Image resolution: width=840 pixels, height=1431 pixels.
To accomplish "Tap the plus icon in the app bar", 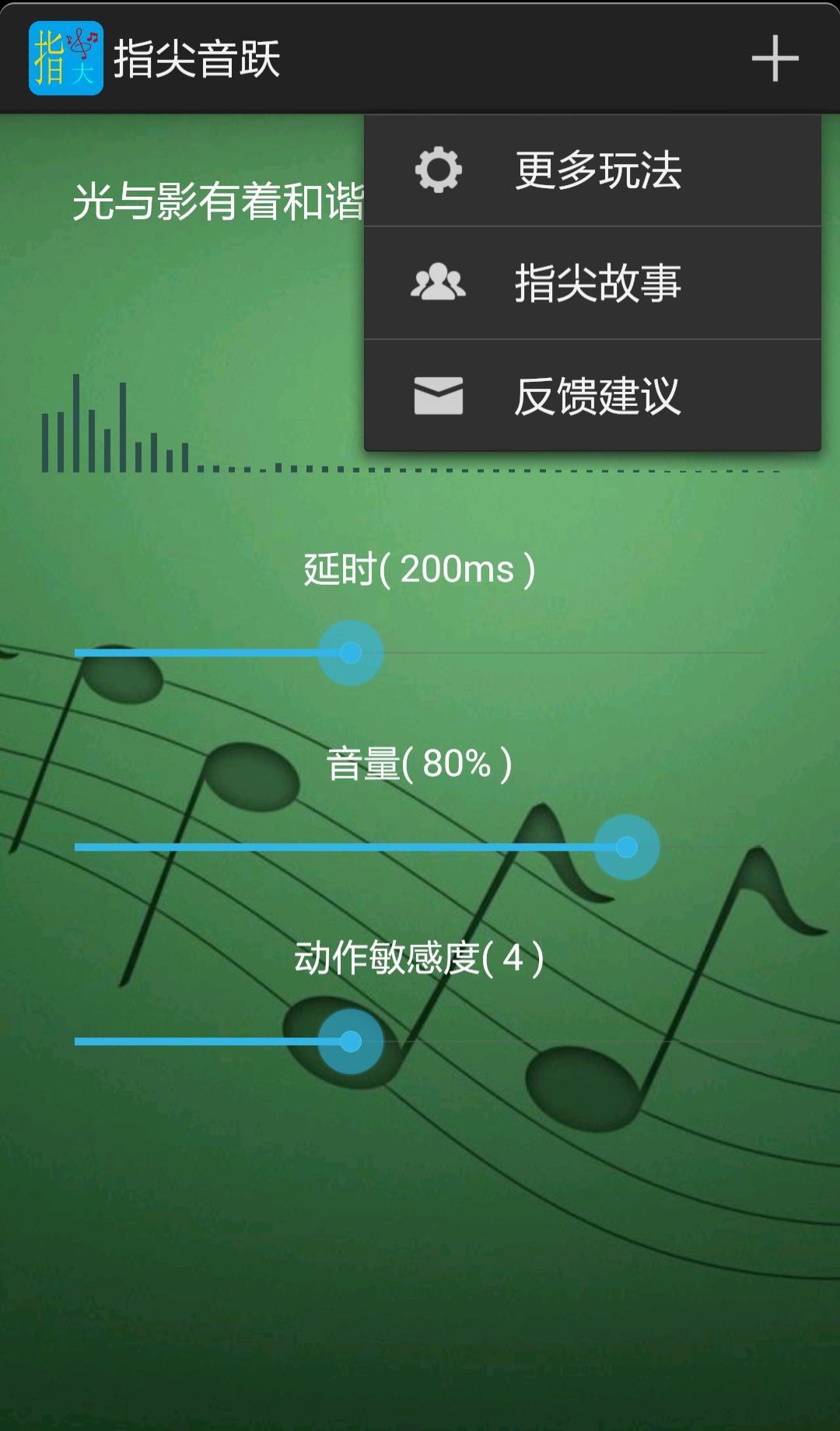I will pos(775,58).
